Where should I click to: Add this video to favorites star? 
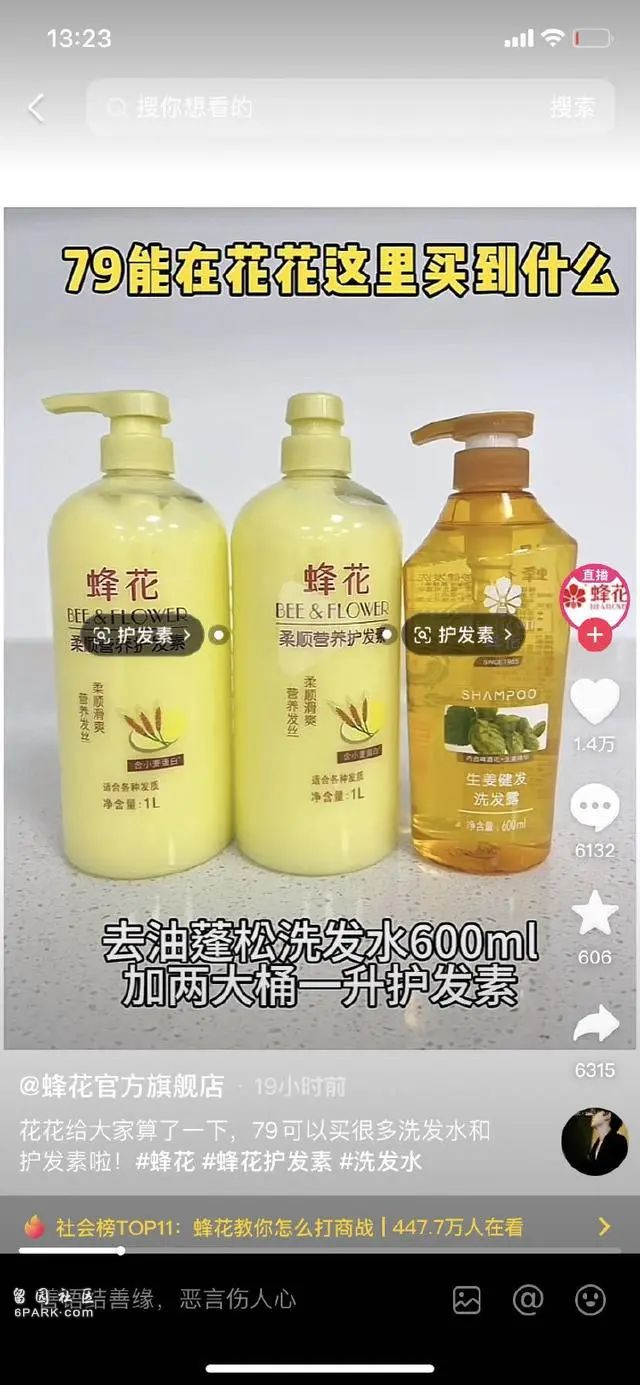(x=595, y=913)
